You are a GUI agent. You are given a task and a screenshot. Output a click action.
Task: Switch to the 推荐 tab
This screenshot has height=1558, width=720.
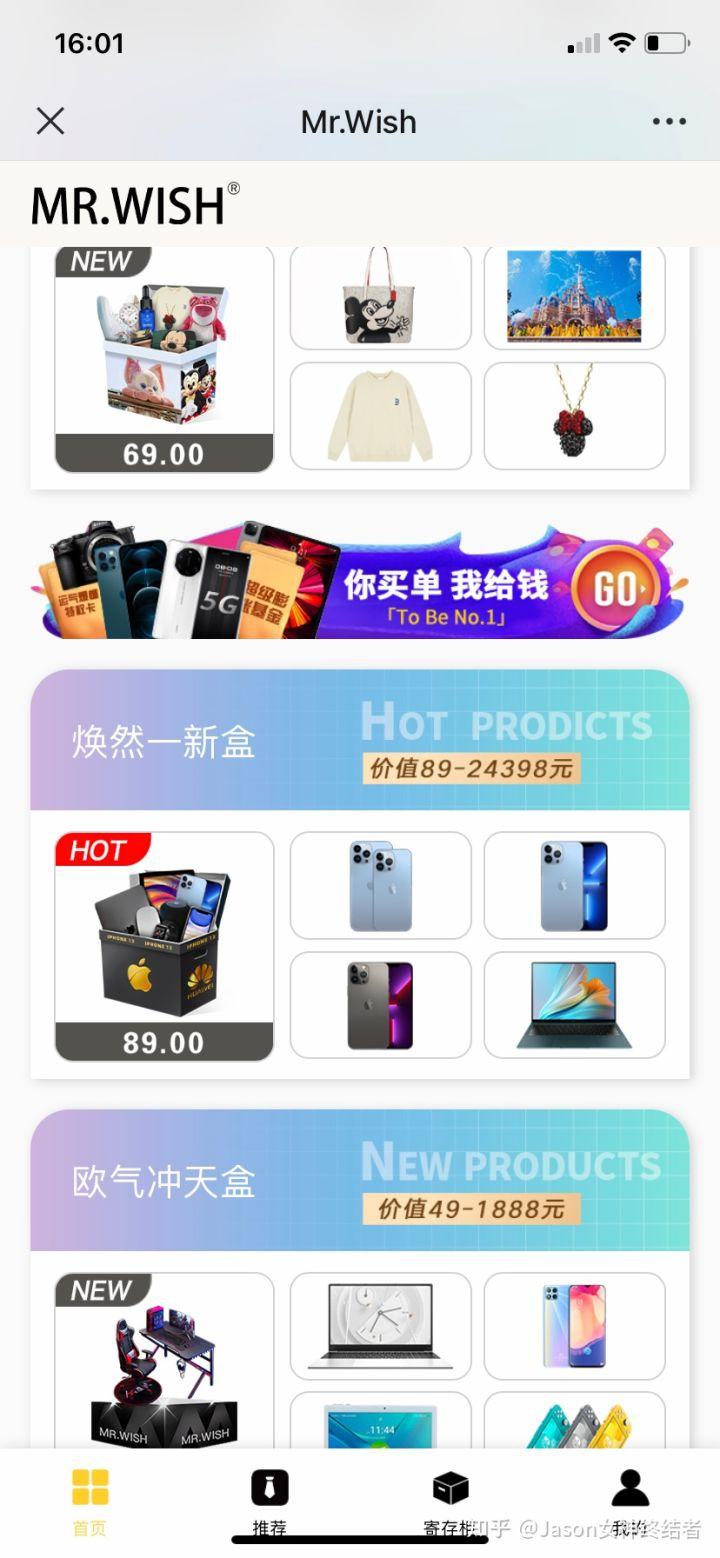269,1502
